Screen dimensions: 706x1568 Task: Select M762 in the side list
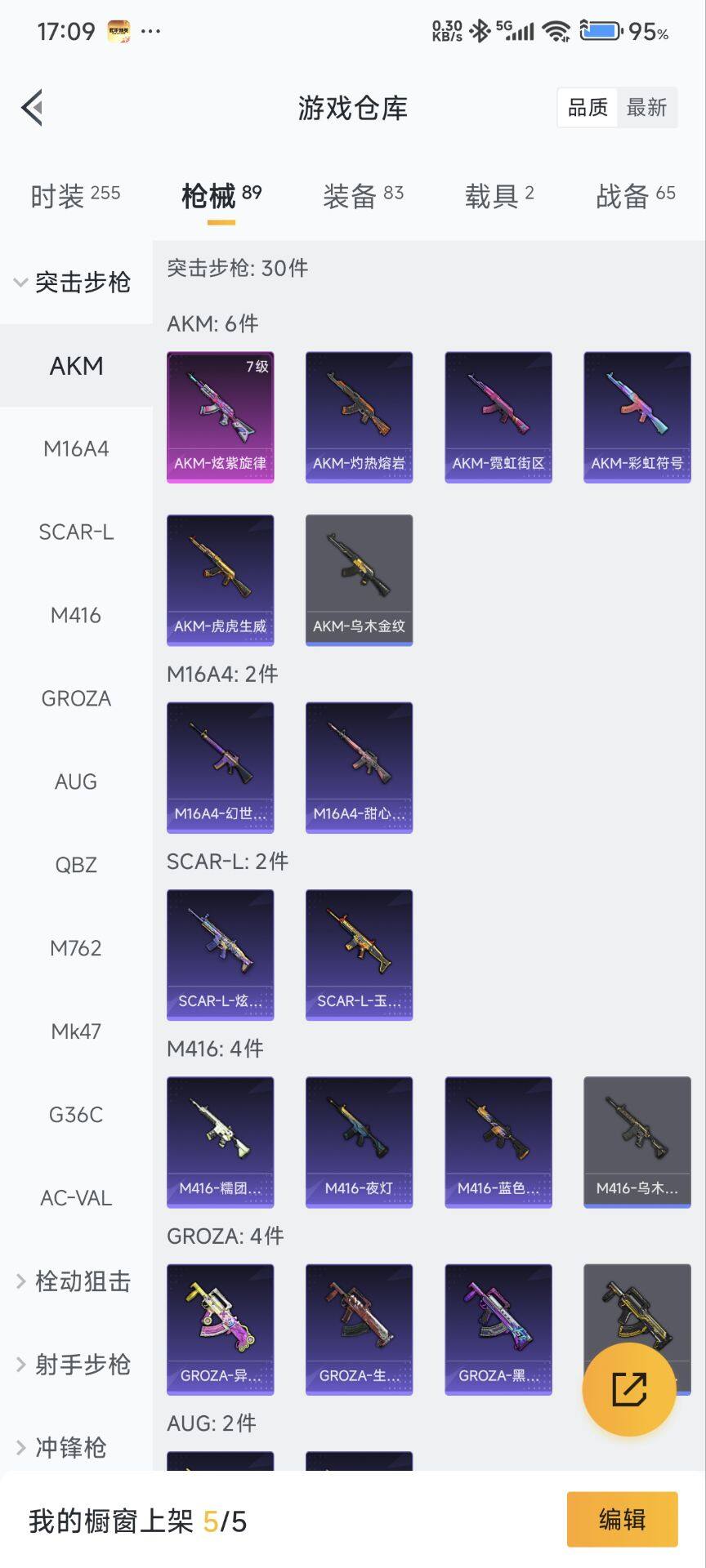76,948
